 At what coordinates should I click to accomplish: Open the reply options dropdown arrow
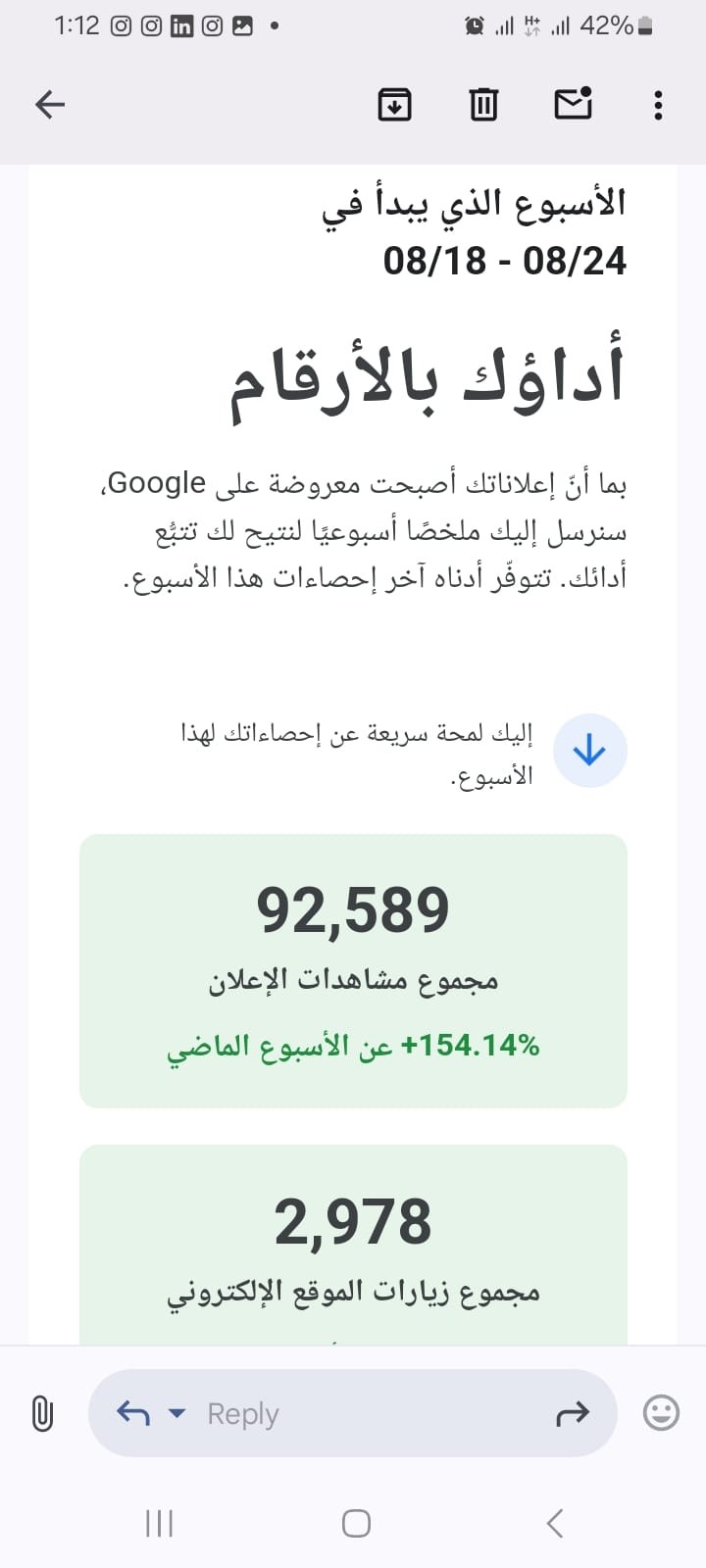(177, 1413)
